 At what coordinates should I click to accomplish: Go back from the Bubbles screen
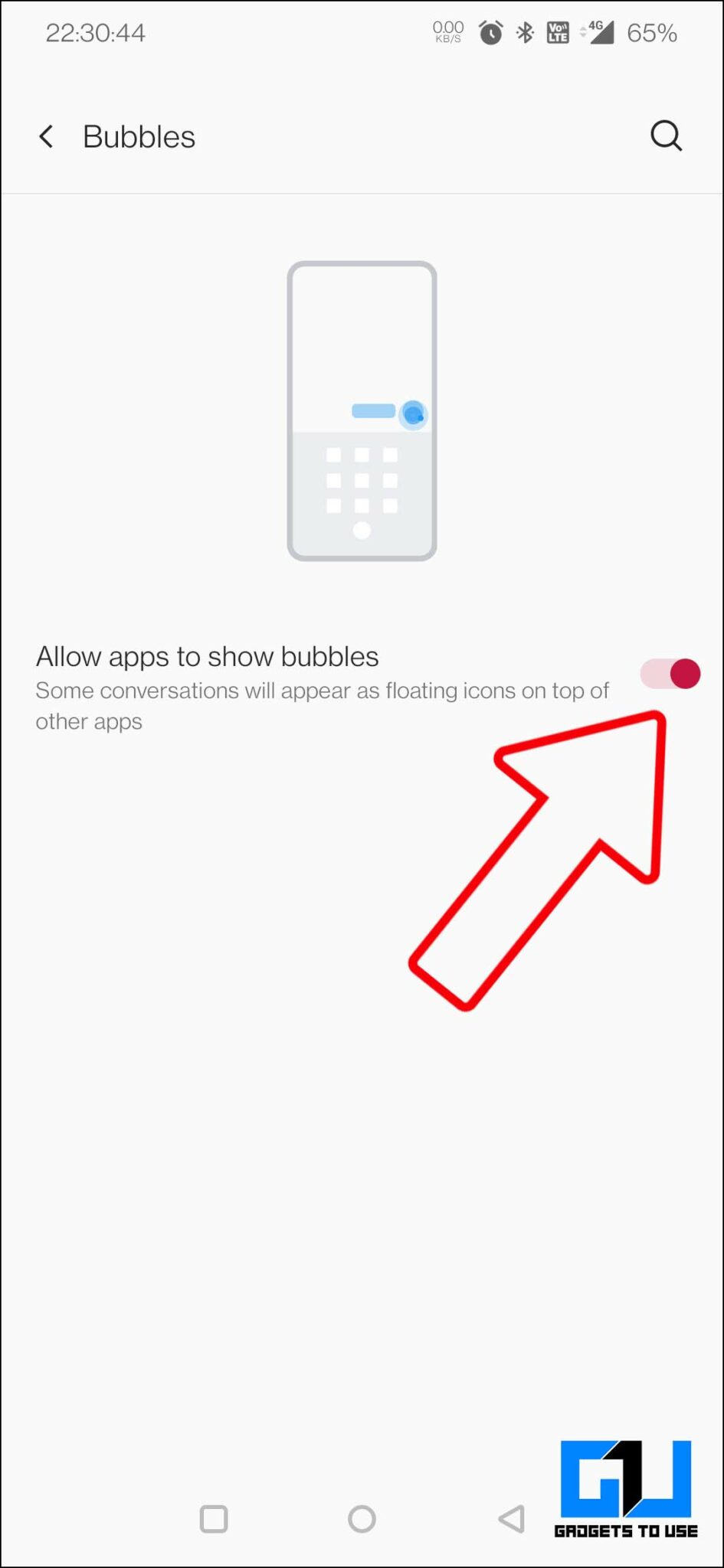point(47,137)
